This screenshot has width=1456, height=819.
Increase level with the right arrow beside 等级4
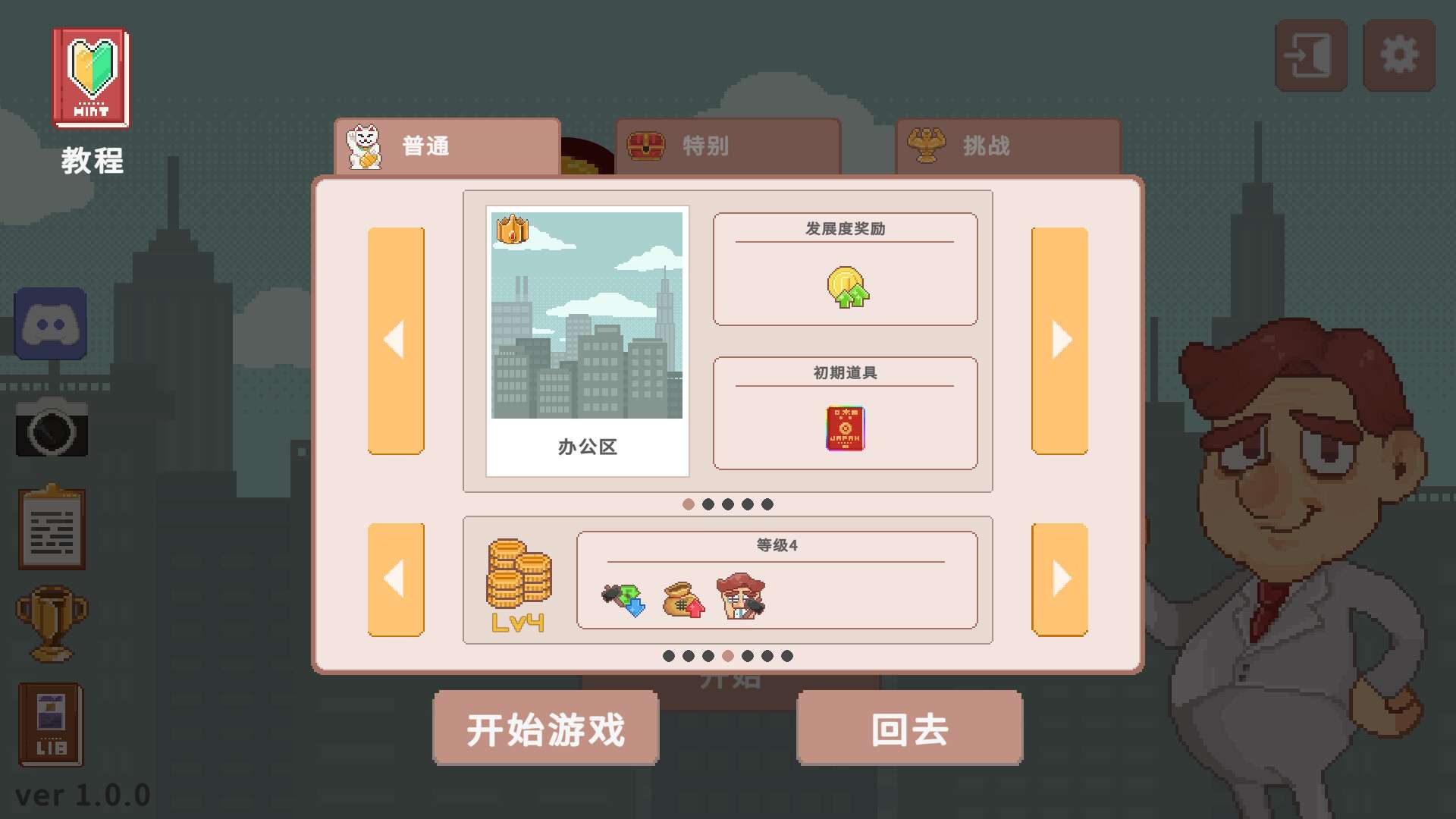click(1059, 579)
